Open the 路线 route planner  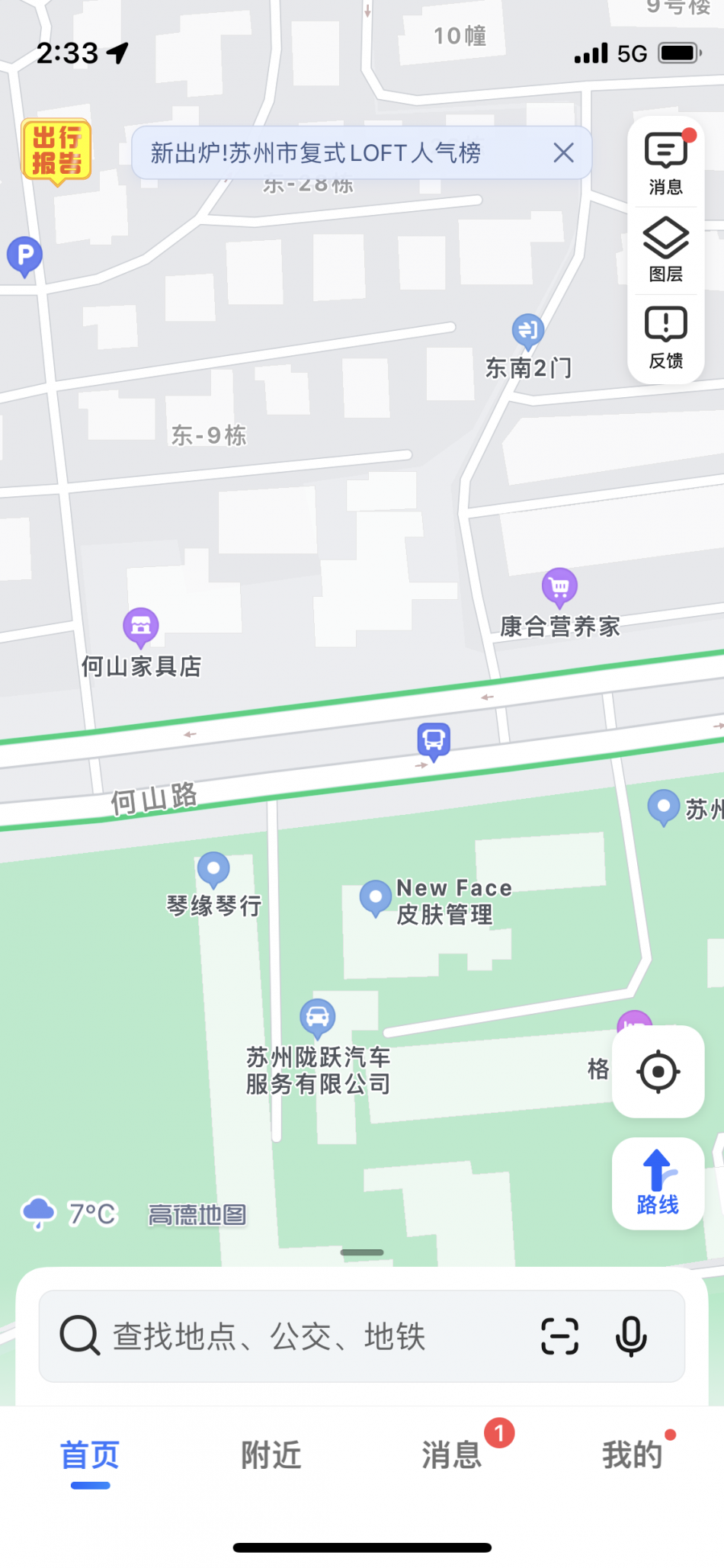point(658,1183)
